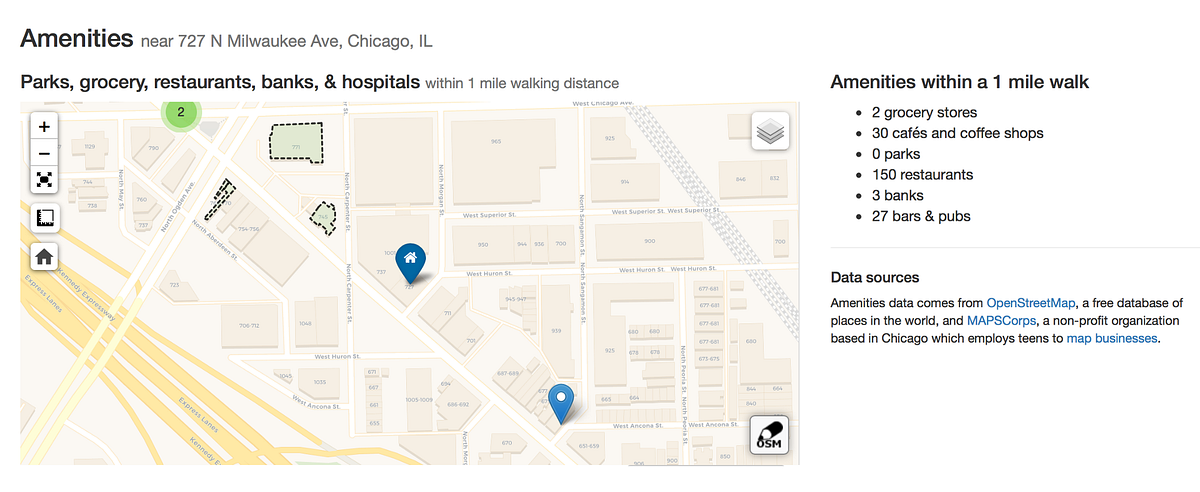Zoom out on the map
The width and height of the screenshot is (1200, 492).
pyautogui.click(x=44, y=153)
